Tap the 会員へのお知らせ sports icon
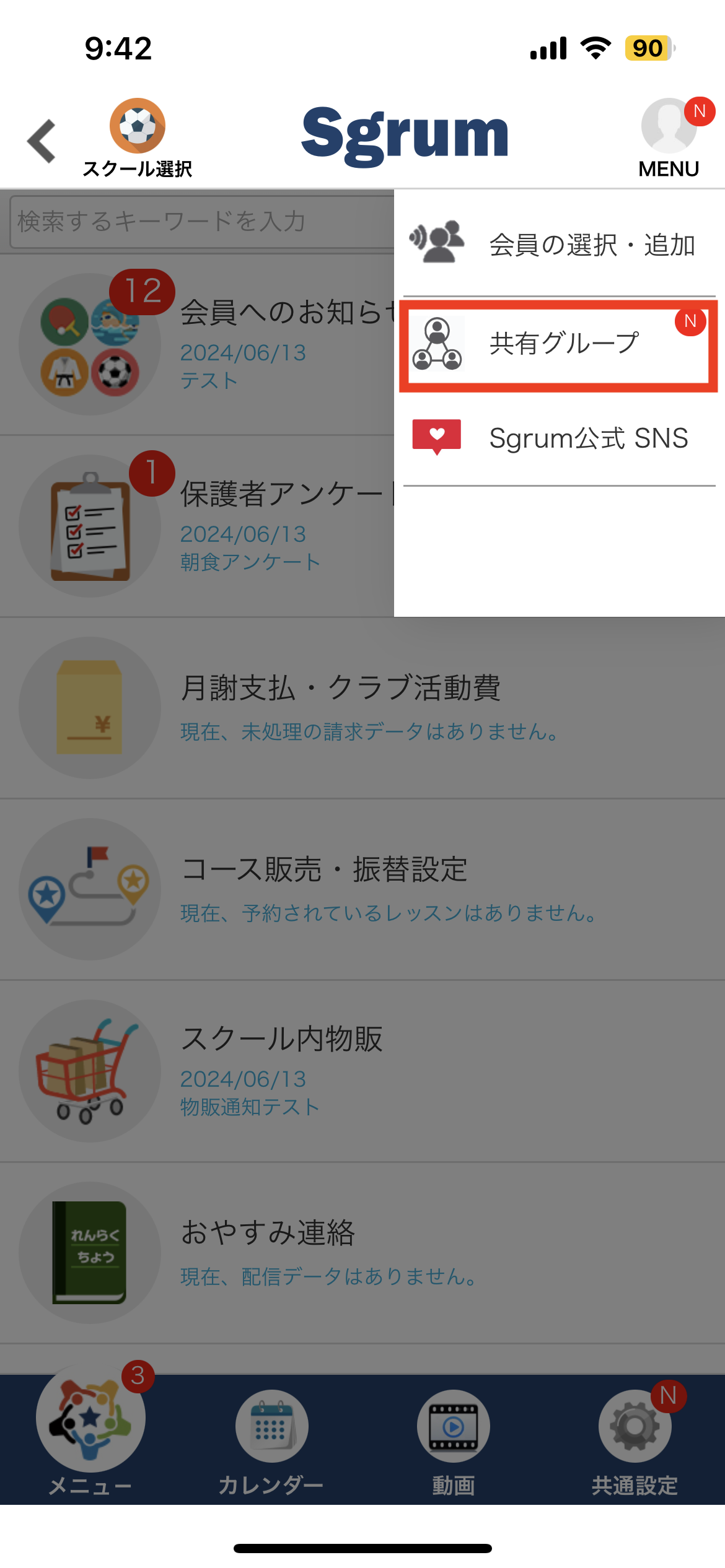This screenshot has height=1568, width=725. [x=92, y=344]
